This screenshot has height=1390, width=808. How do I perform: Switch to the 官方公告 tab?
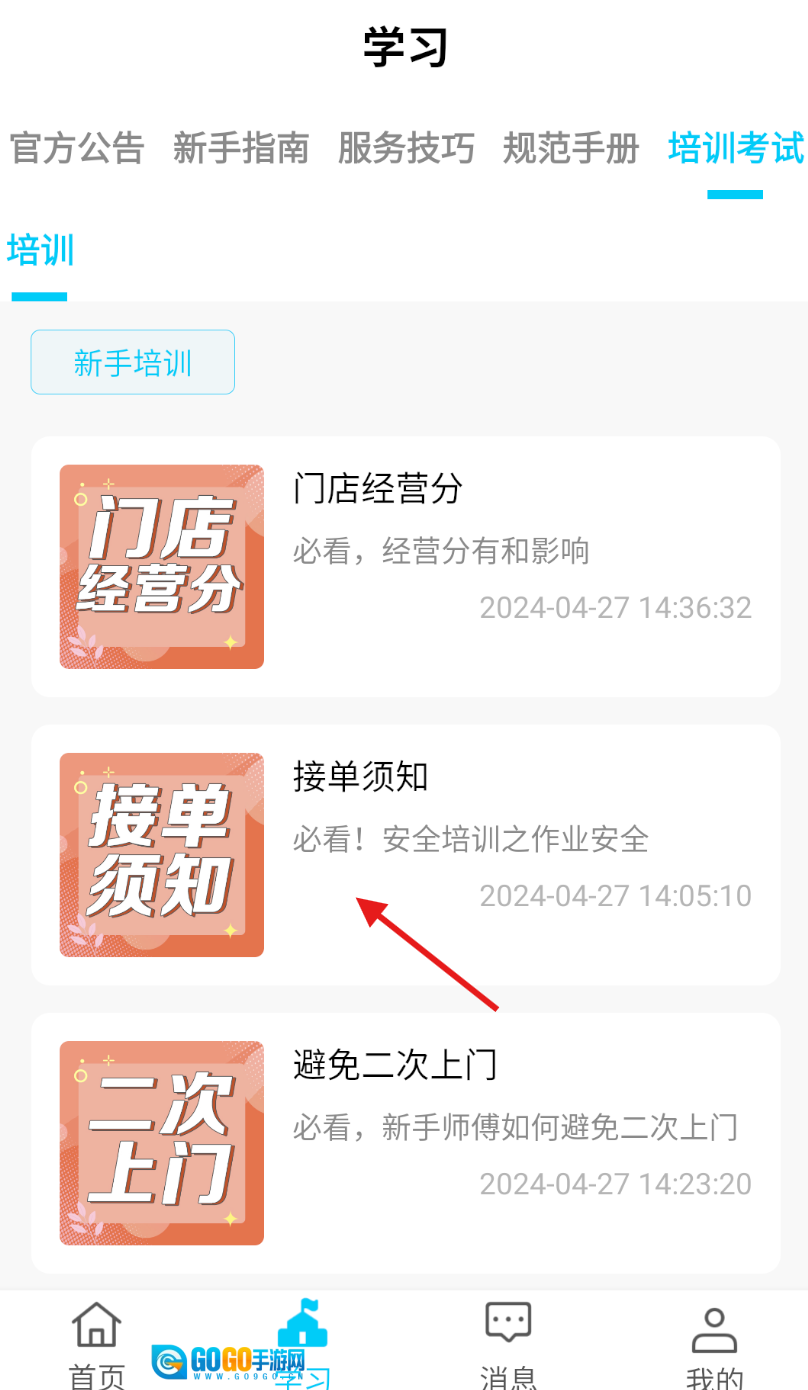click(x=77, y=148)
